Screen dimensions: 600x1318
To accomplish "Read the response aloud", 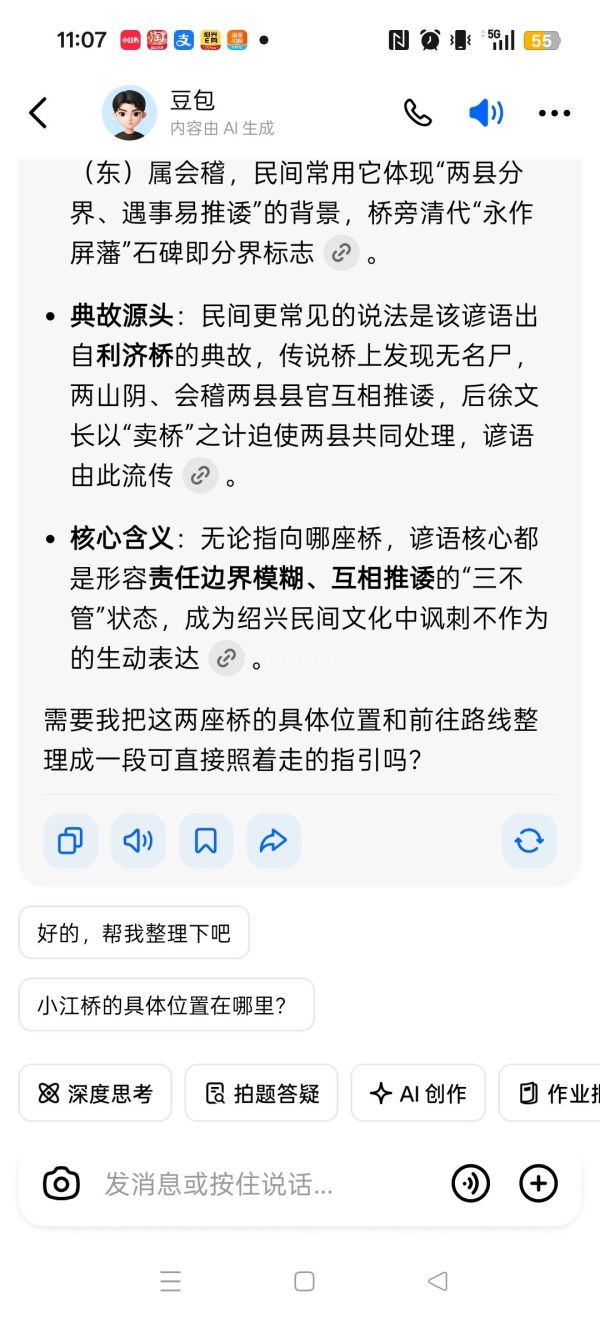I will (x=138, y=841).
